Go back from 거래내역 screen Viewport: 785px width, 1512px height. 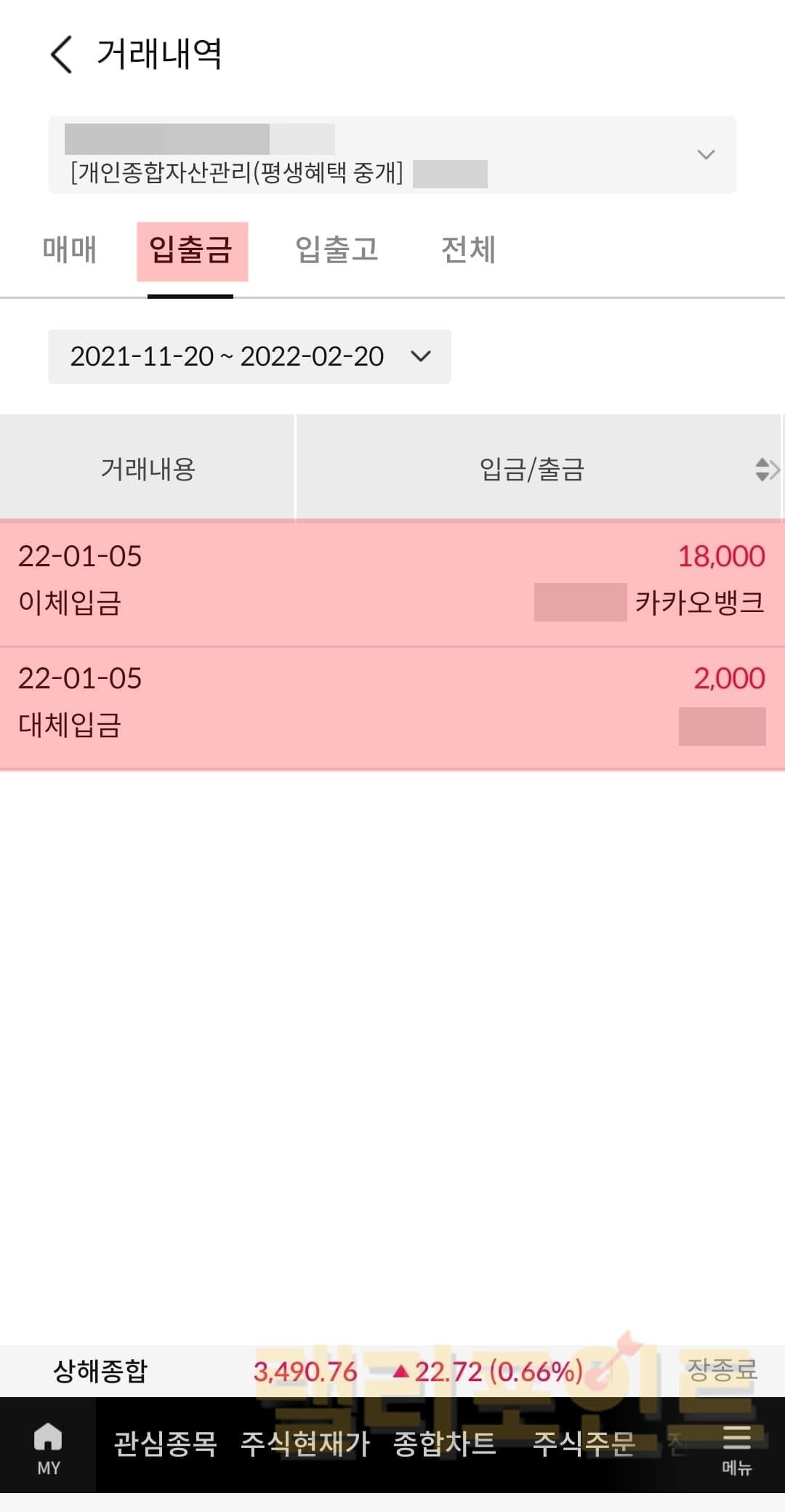[62, 55]
